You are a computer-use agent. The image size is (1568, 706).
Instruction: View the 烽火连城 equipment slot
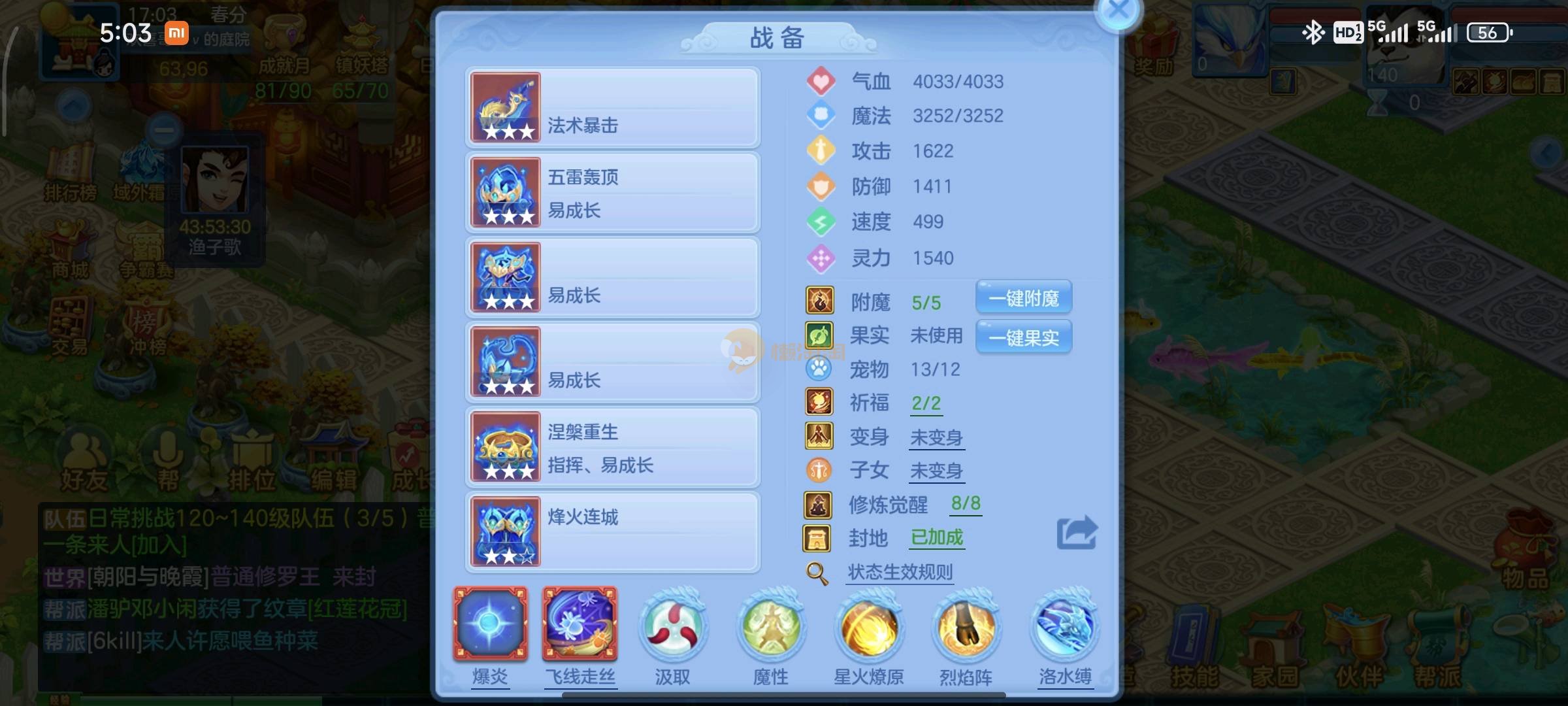(x=612, y=532)
